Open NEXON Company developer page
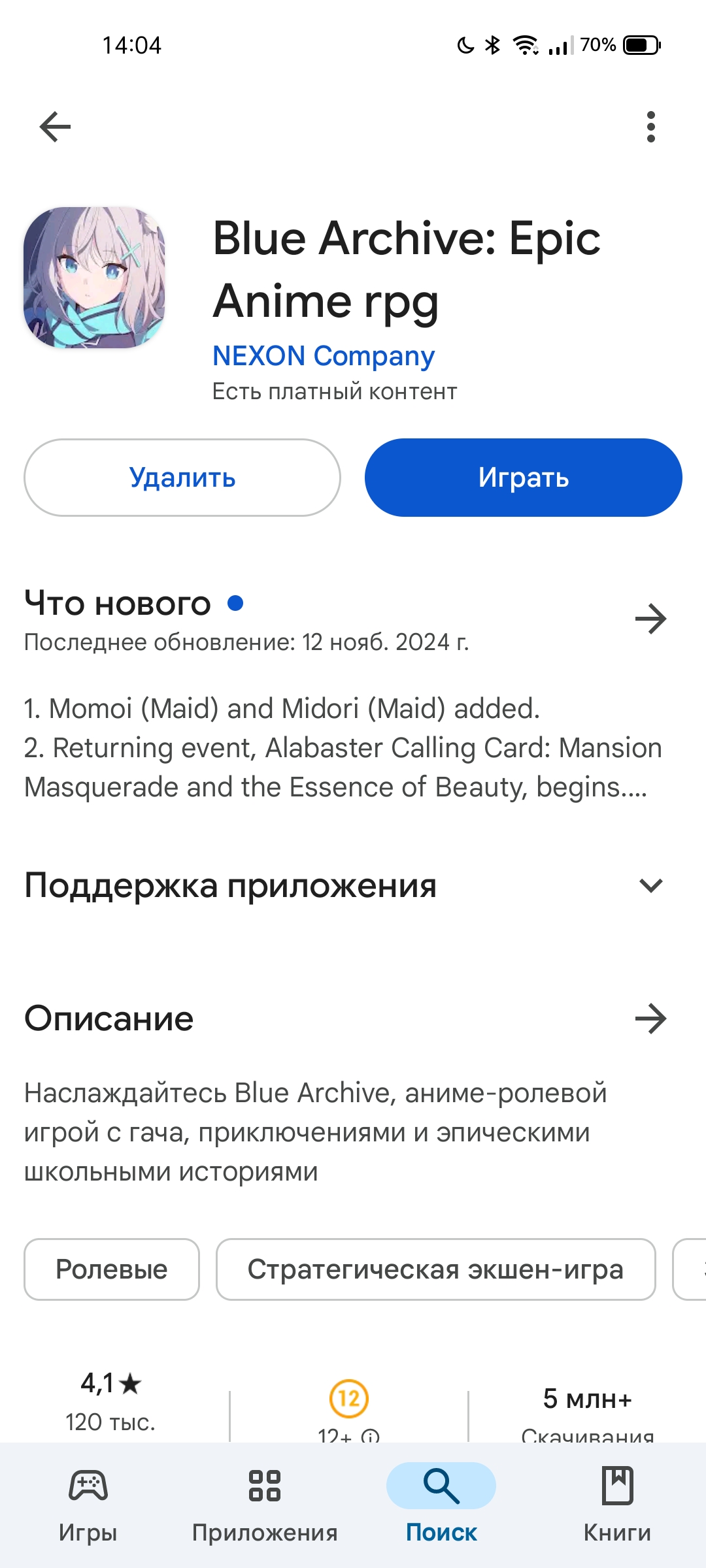This screenshot has width=706, height=1568. point(324,356)
